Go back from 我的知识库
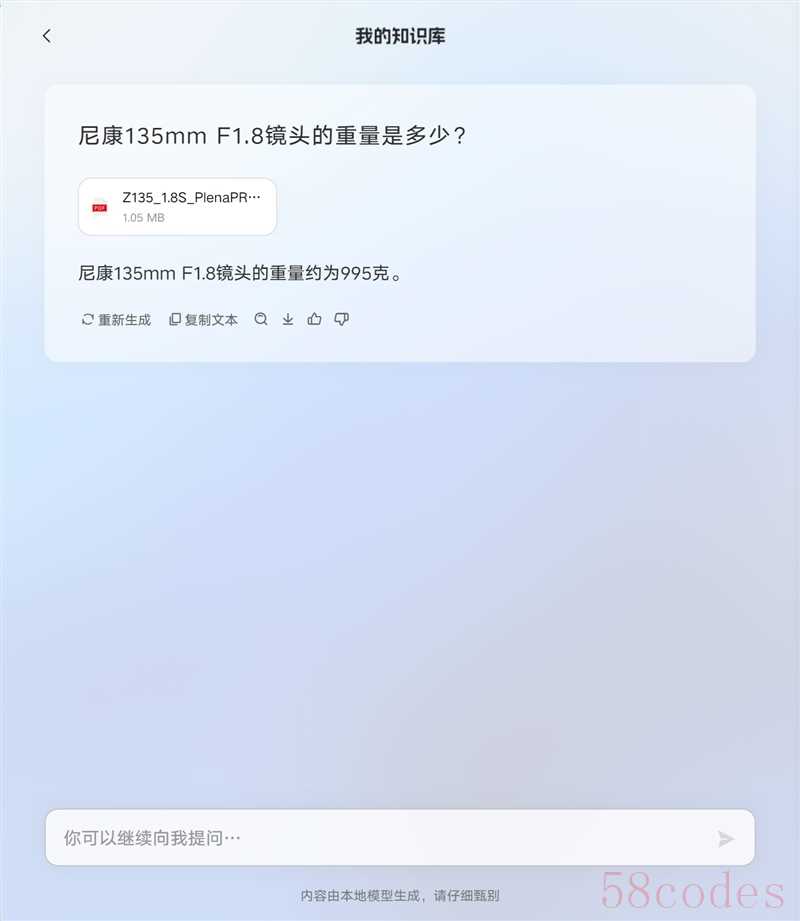Viewport: 800px width, 921px height. [46, 36]
